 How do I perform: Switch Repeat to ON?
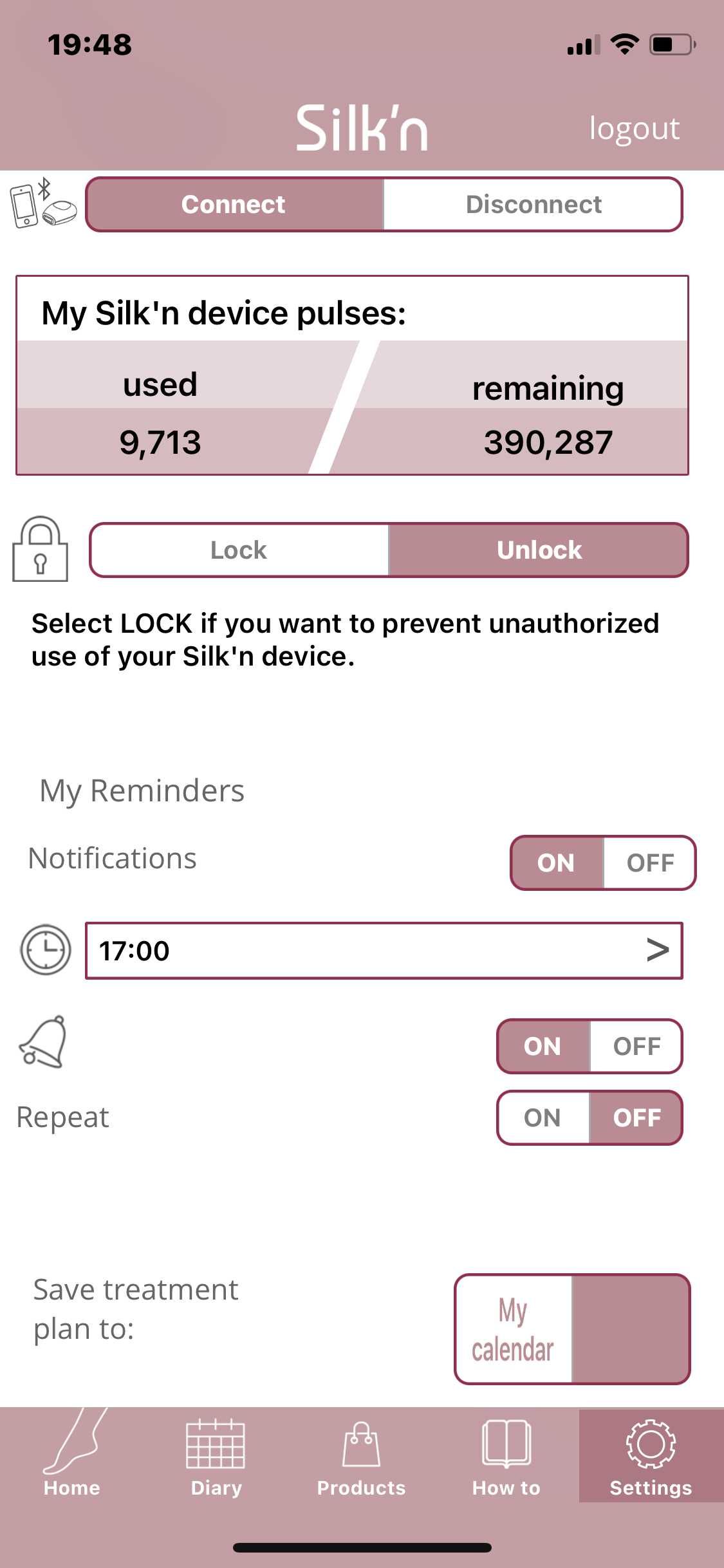tap(543, 1118)
